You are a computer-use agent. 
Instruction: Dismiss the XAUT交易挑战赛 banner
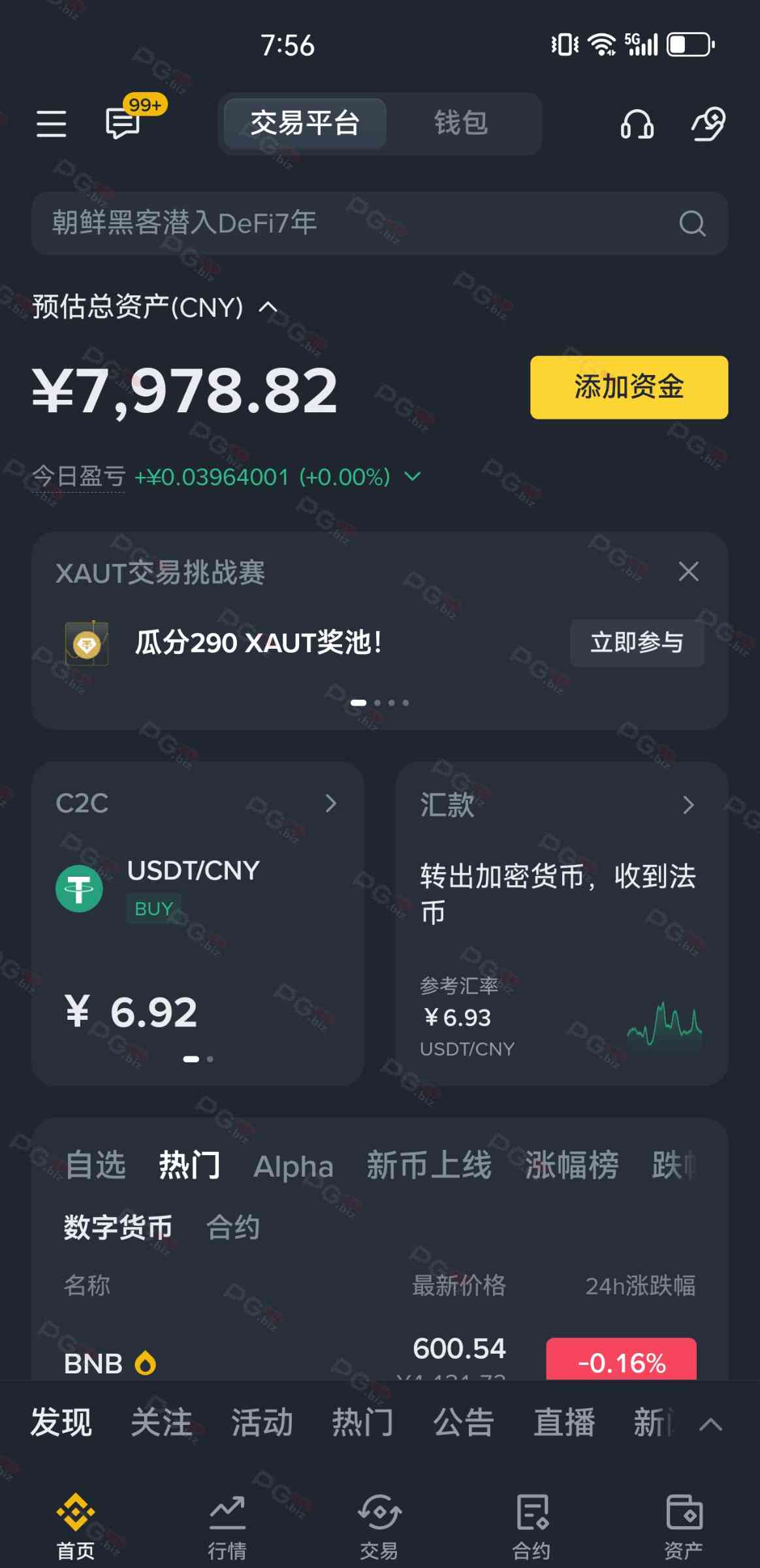pos(688,572)
